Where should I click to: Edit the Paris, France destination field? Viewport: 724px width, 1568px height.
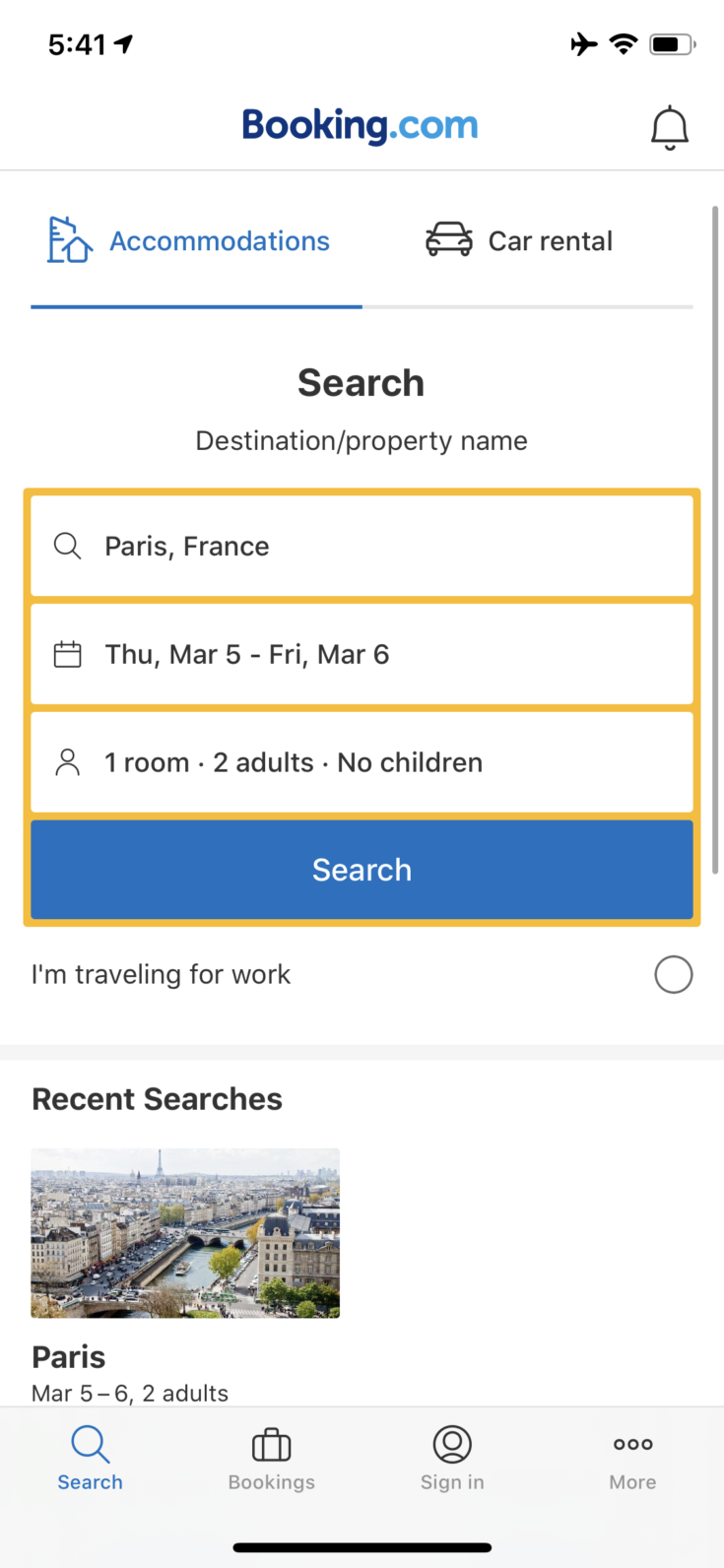click(x=362, y=546)
